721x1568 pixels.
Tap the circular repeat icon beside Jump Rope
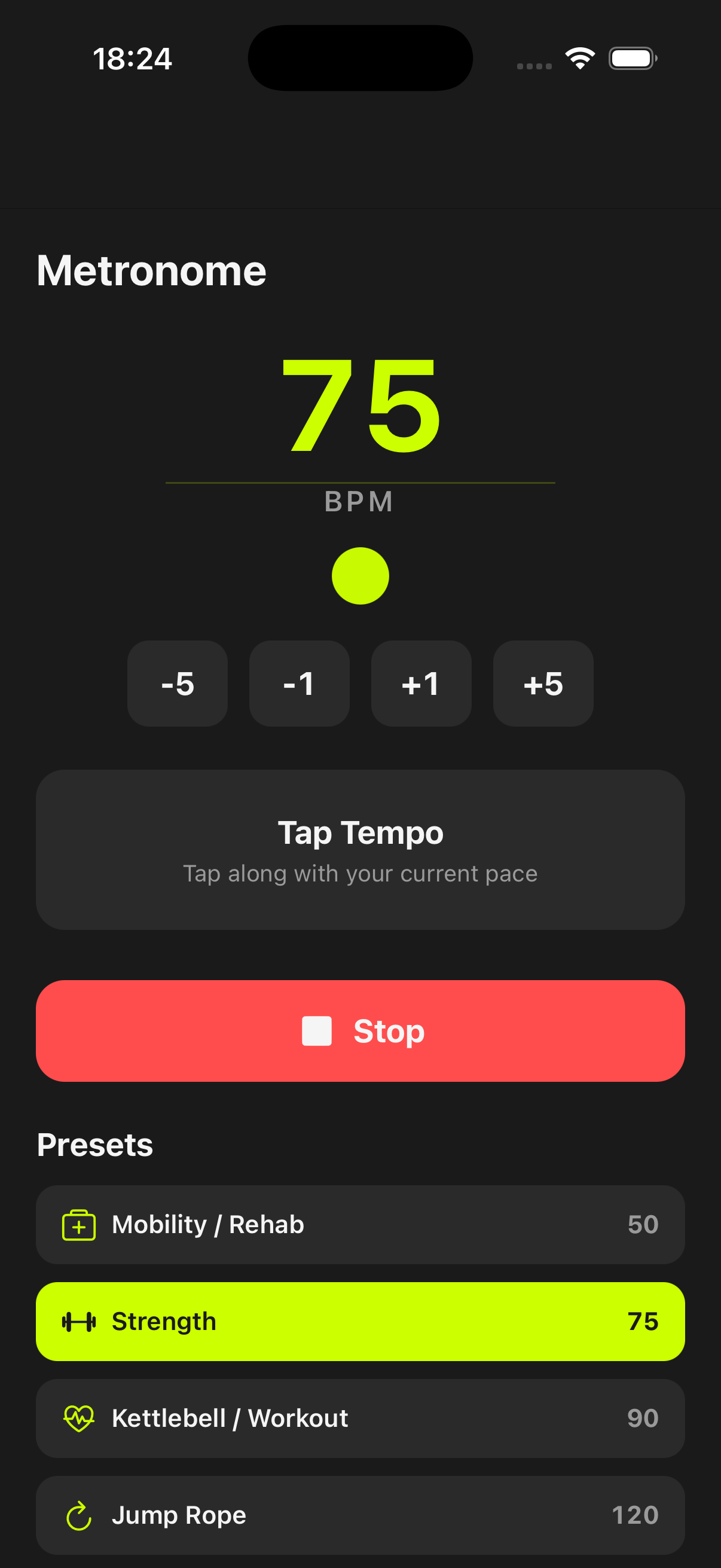click(78, 1515)
